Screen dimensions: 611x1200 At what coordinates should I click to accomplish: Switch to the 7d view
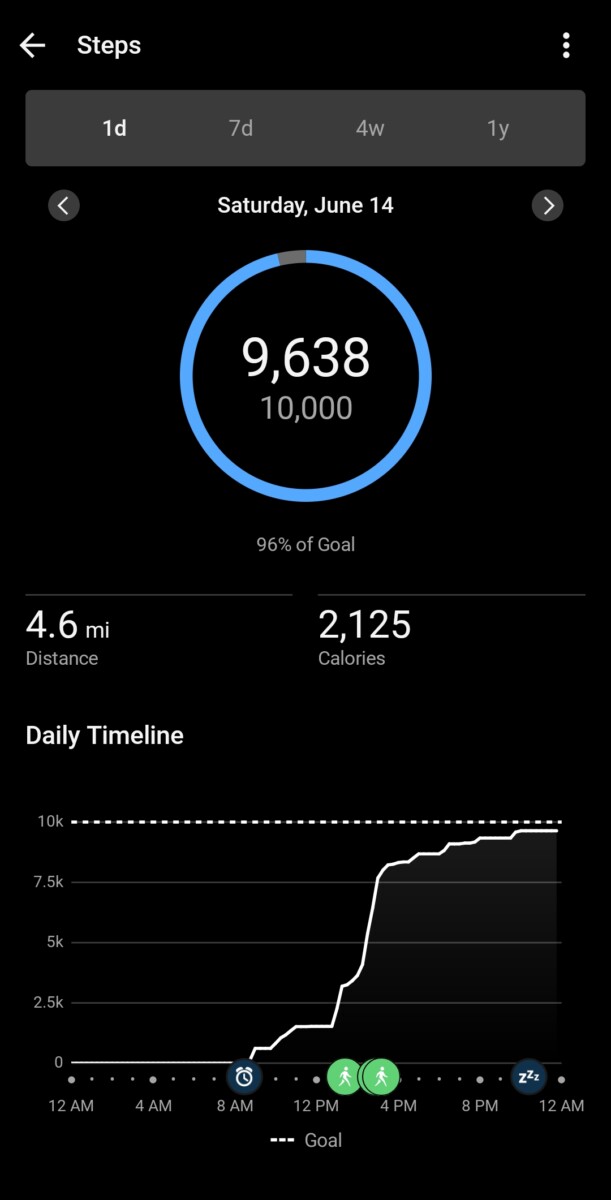click(241, 129)
